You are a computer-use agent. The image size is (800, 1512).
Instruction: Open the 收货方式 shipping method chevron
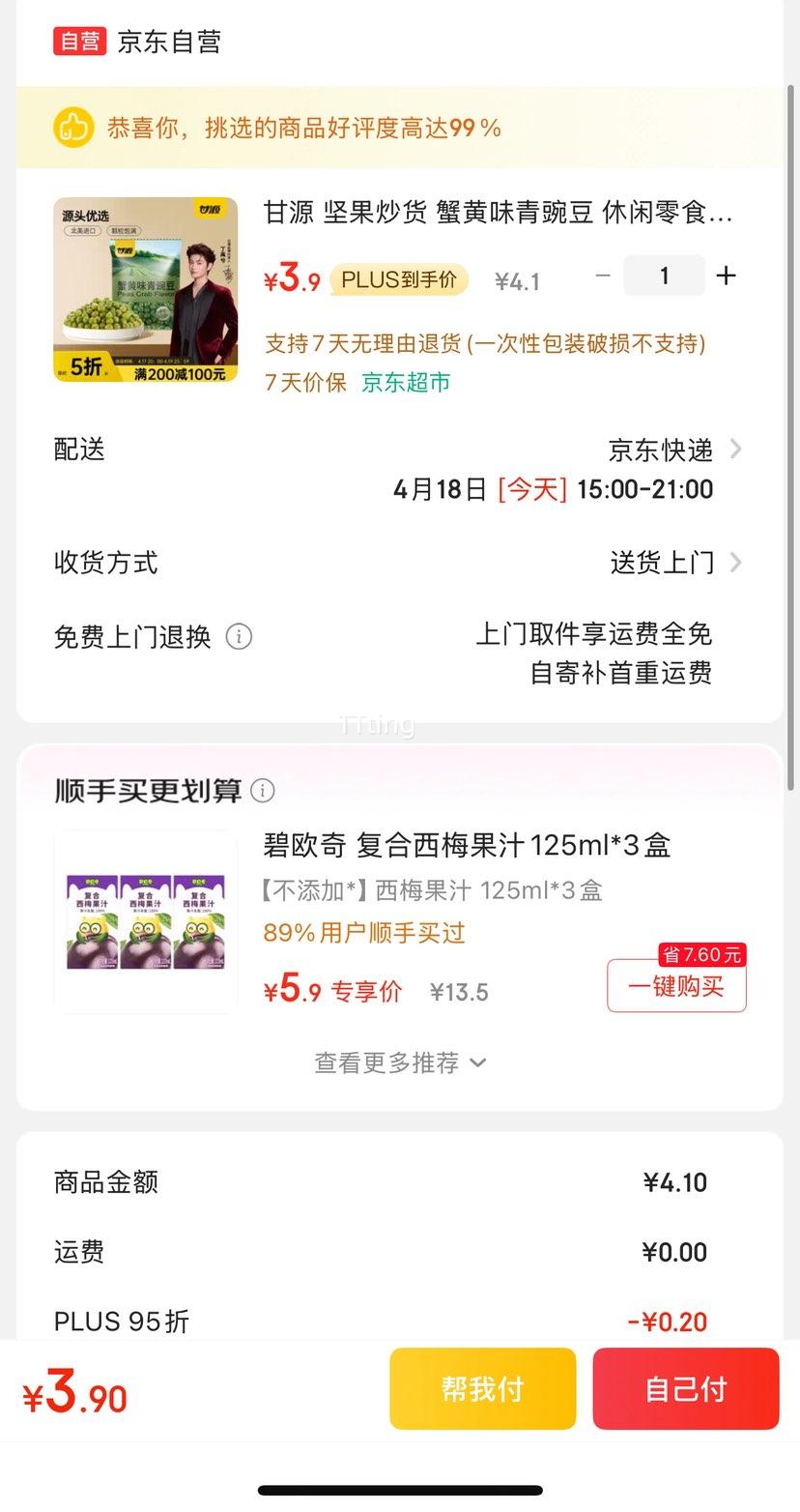pos(736,563)
